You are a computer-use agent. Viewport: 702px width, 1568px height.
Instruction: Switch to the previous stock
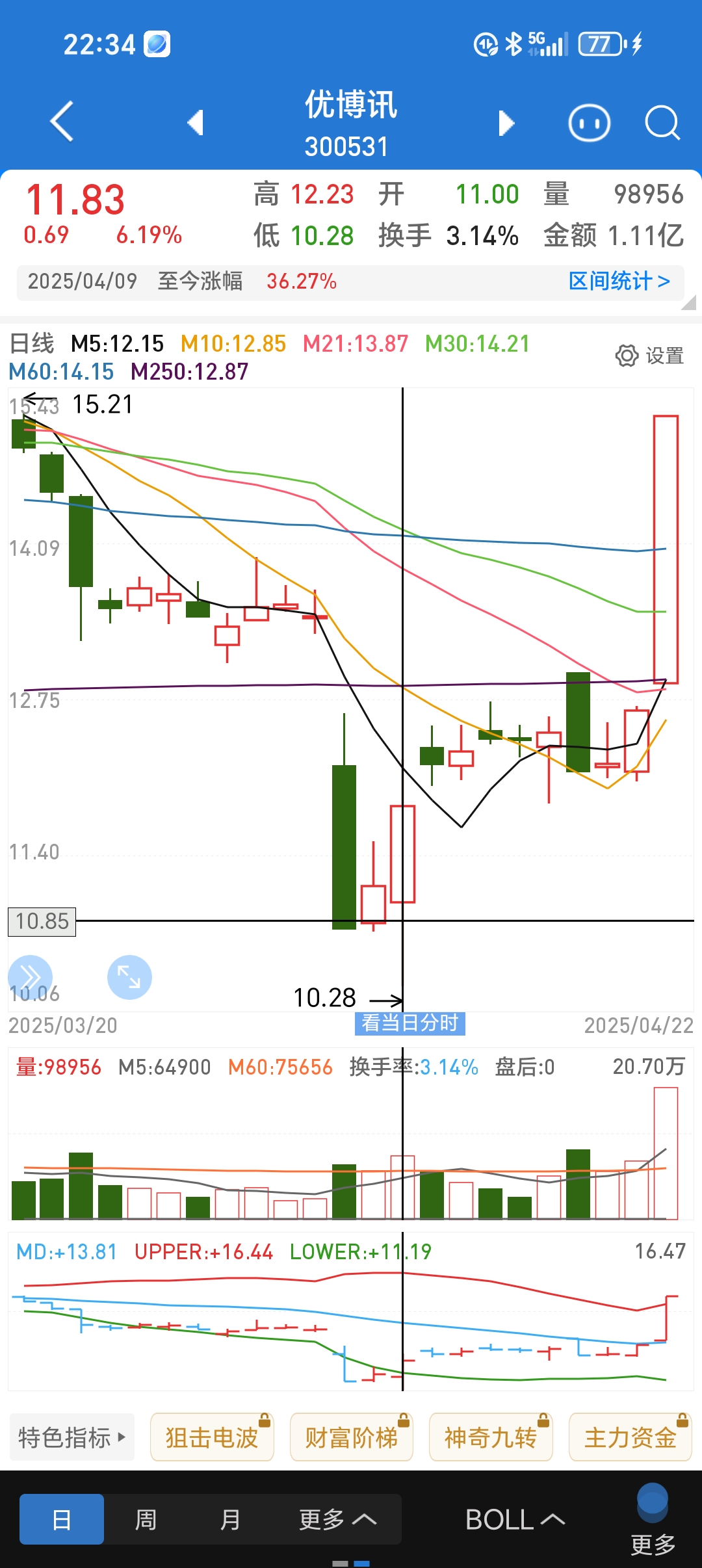click(x=196, y=122)
